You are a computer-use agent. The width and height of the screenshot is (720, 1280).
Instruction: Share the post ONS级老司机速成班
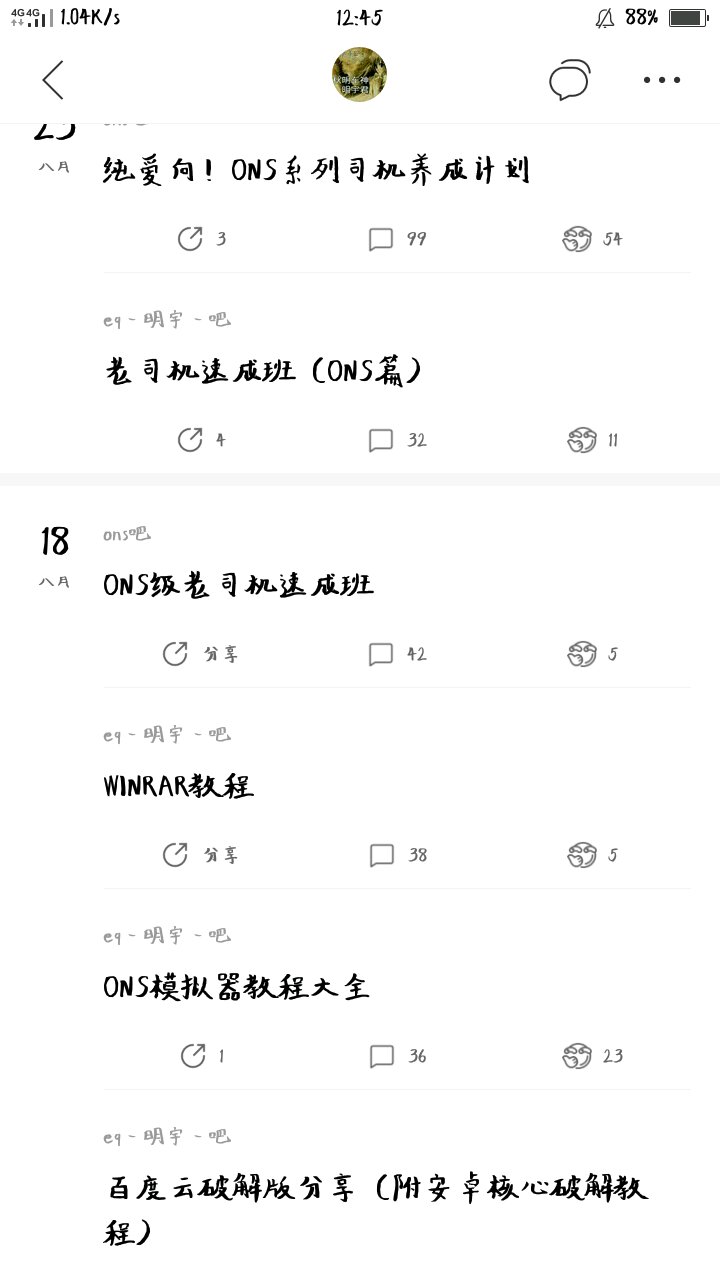pyautogui.click(x=200, y=654)
